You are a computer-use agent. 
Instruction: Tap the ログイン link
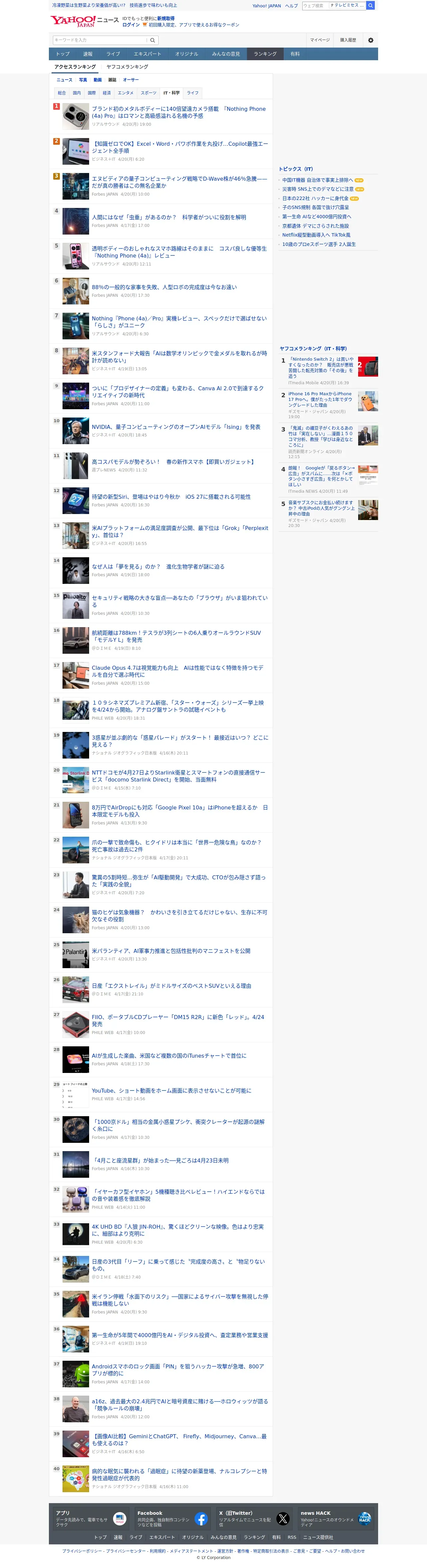(x=131, y=25)
